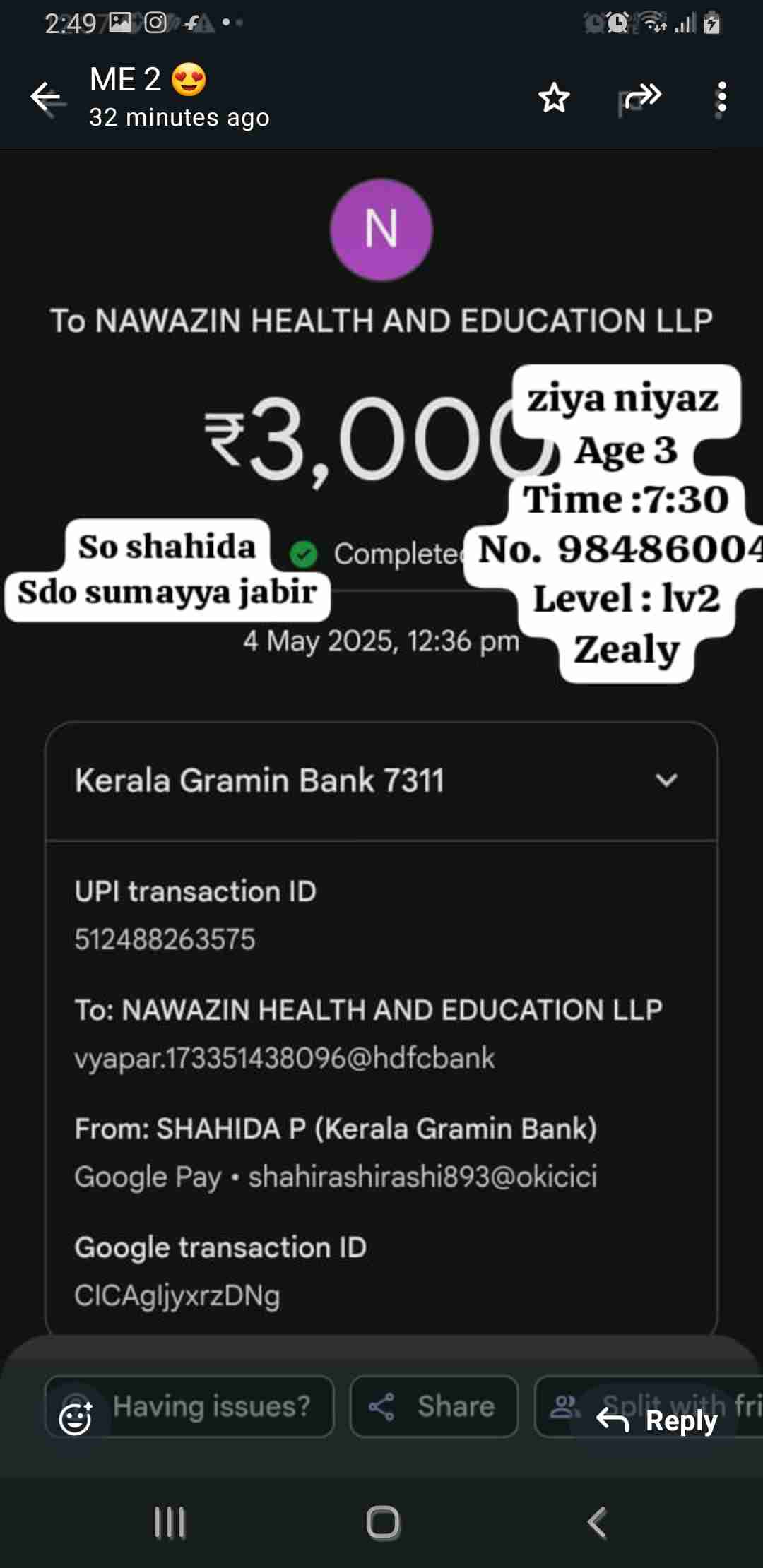
Task: Forward this status to others
Action: click(641, 97)
